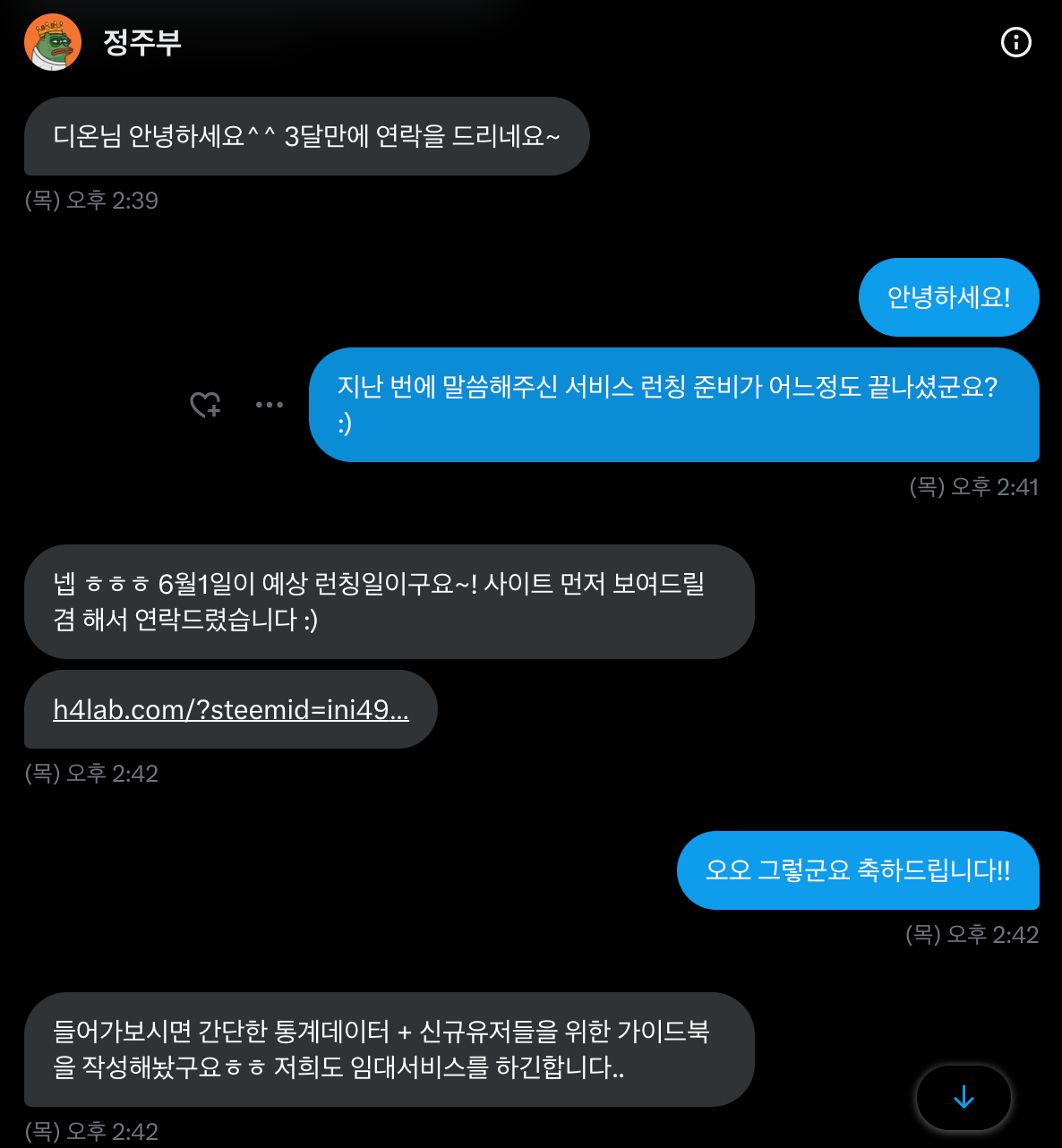This screenshot has width=1062, height=1148.
Task: Add a heart reaction to the message
Action: [206, 405]
